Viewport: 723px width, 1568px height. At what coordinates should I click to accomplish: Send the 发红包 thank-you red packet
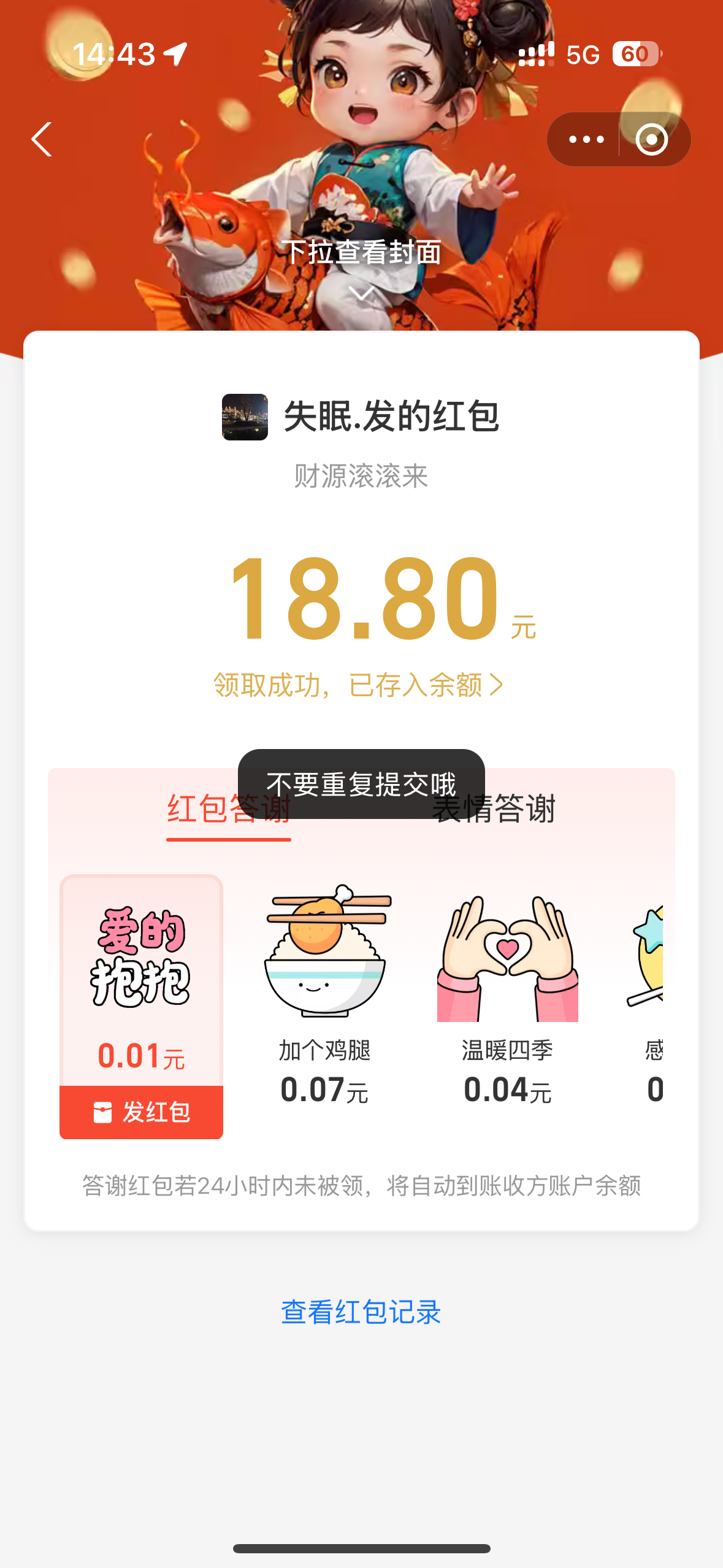click(x=141, y=1112)
